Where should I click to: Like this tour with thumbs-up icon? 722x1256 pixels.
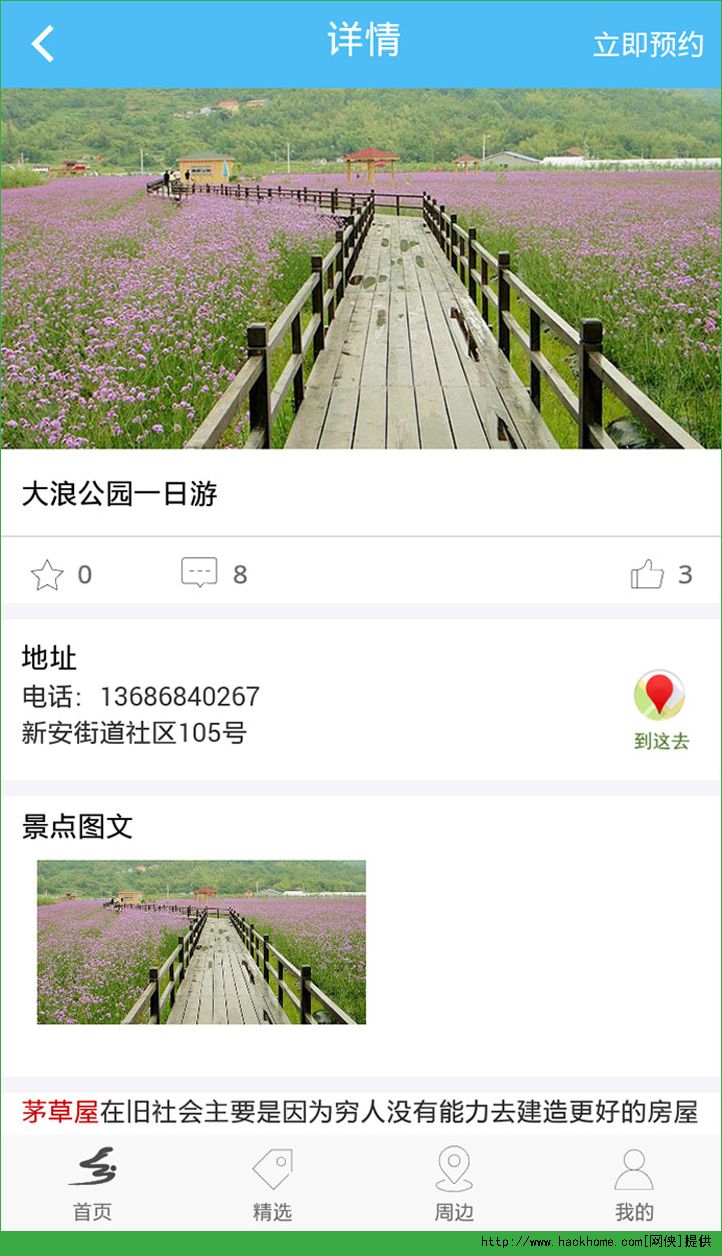(647, 575)
